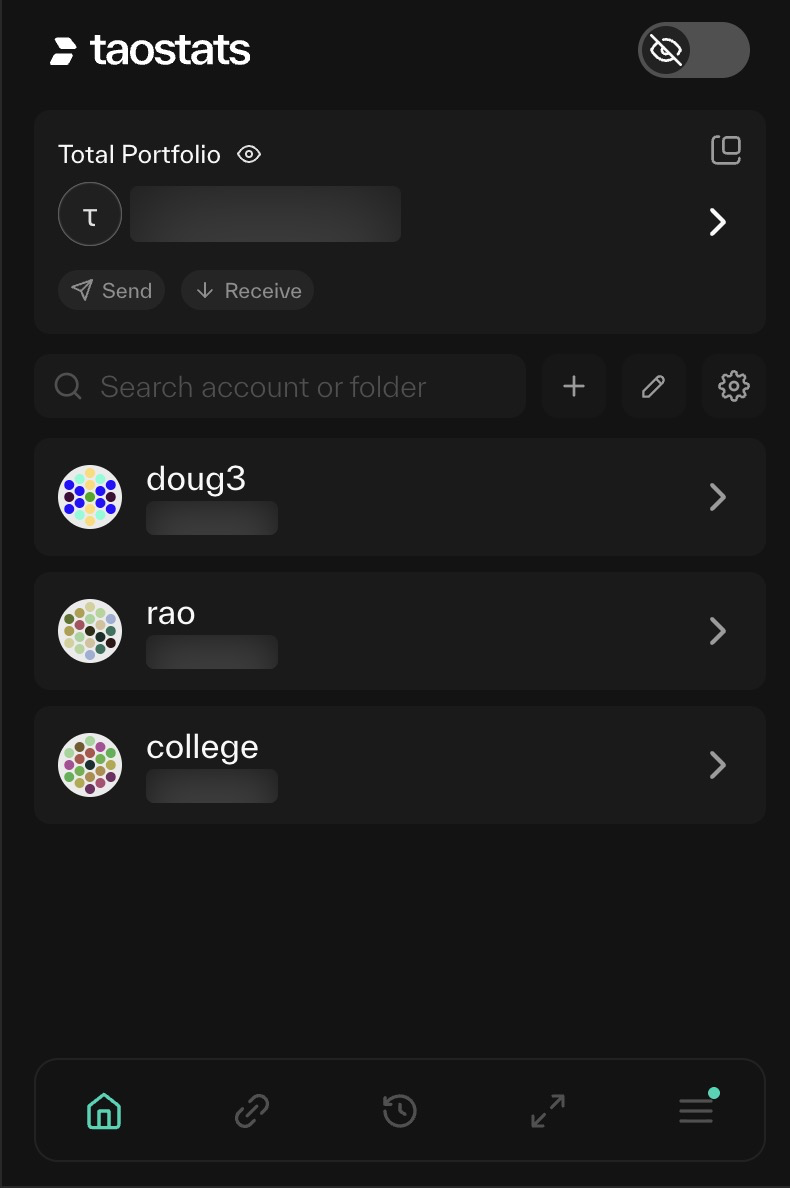790x1188 pixels.
Task: Open the doug3 account
Action: 400,497
